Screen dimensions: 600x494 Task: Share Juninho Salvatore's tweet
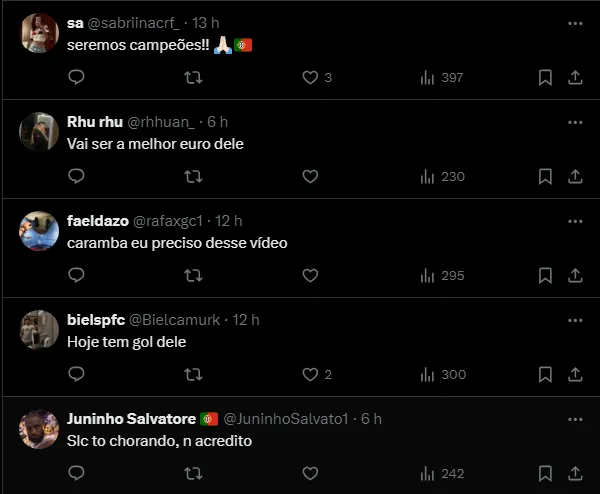click(575, 473)
